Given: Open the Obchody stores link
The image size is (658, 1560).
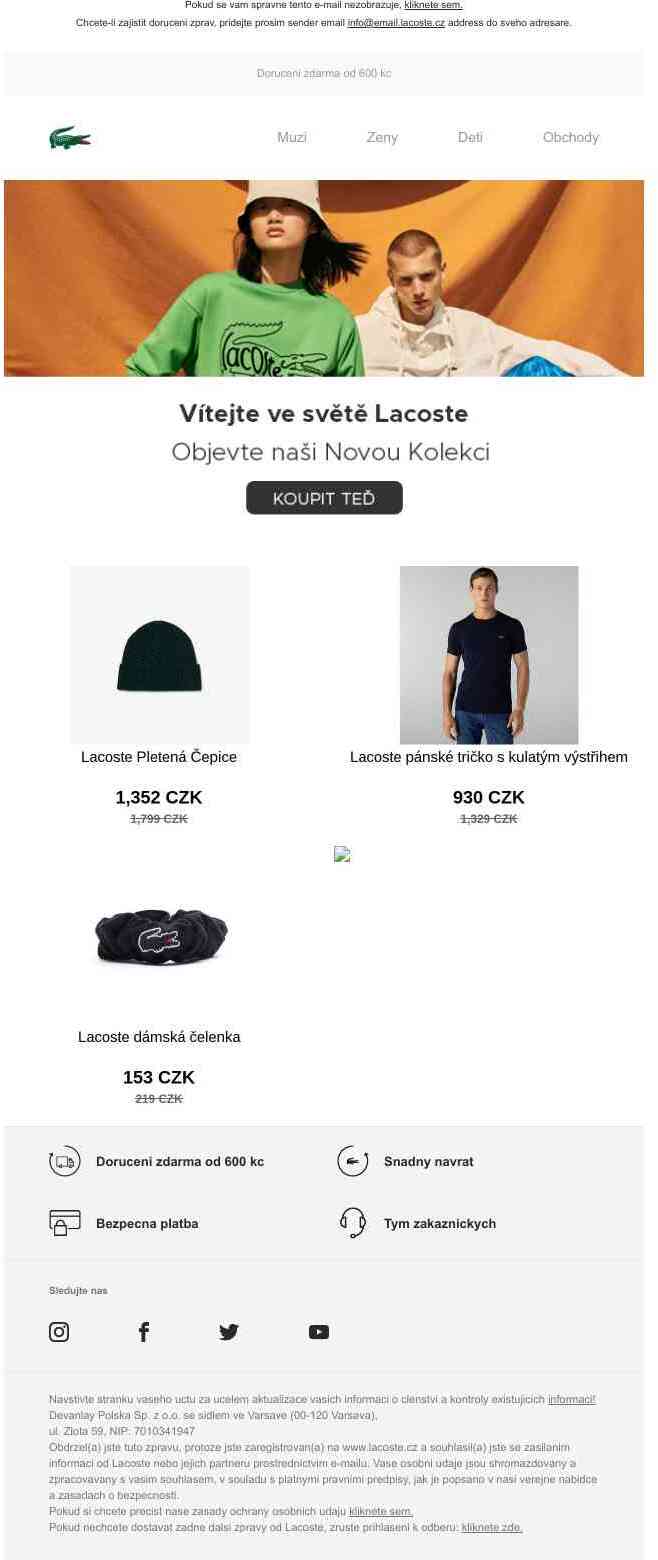Looking at the screenshot, I should [x=570, y=137].
